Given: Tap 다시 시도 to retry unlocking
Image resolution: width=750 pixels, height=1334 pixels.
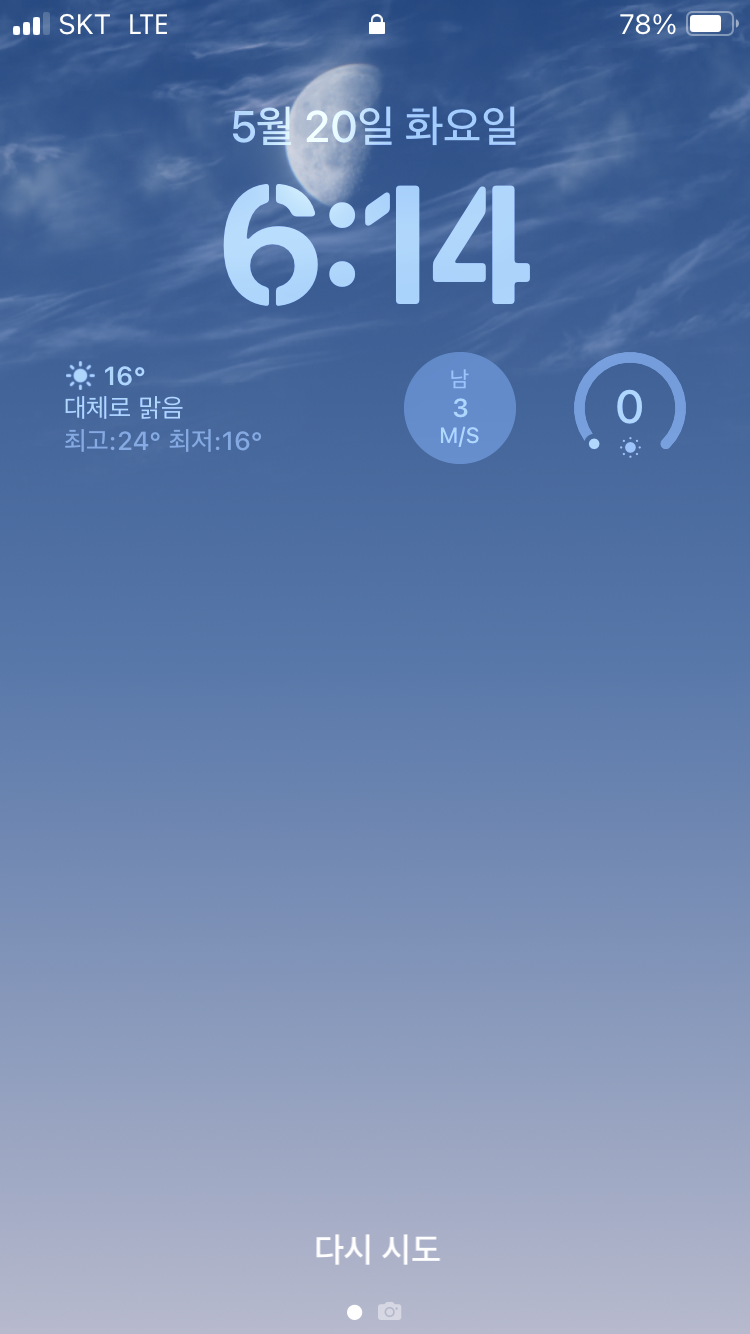Looking at the screenshot, I should coord(377,1249).
